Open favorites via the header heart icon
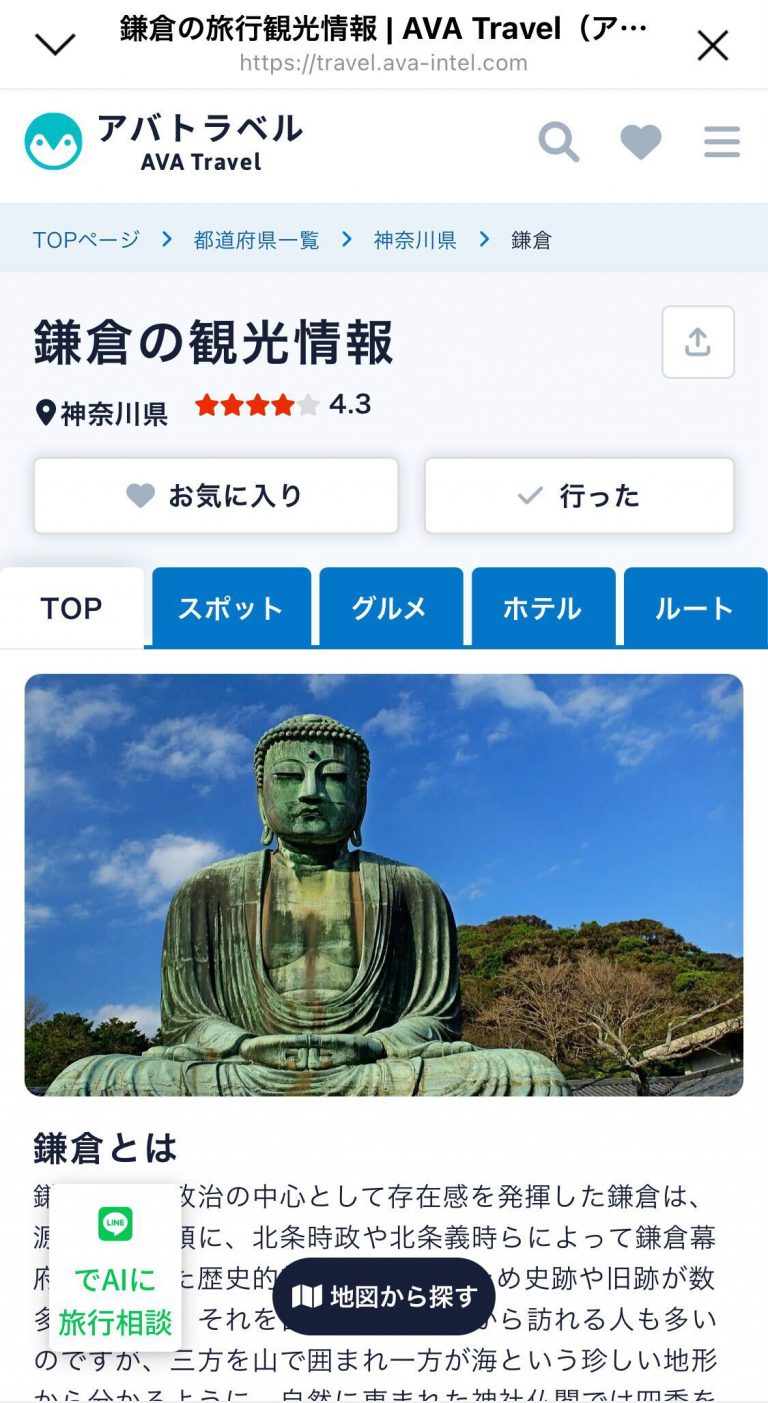The height and width of the screenshot is (1403, 768). [x=640, y=142]
